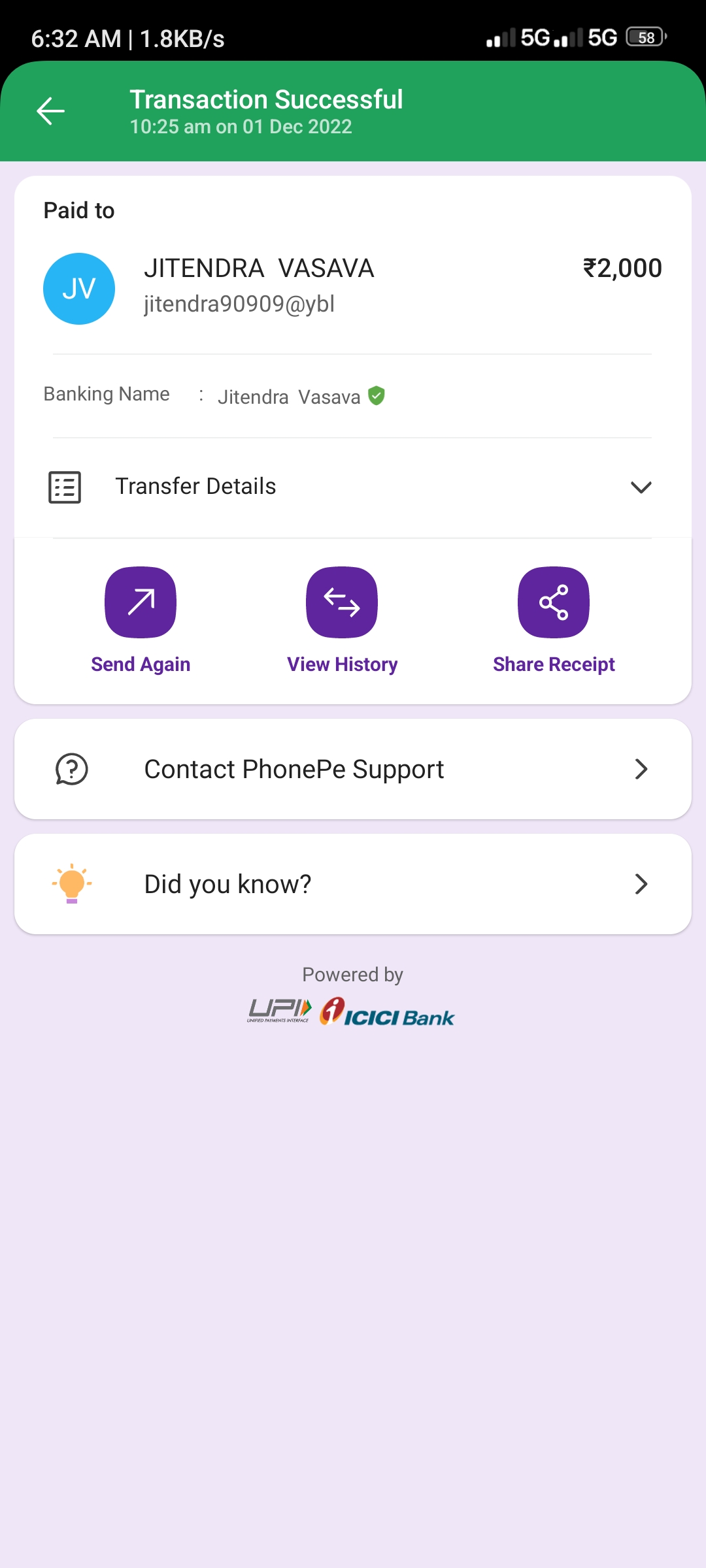This screenshot has width=706, height=1568.
Task: Expand the Transfer Details section
Action: [x=352, y=487]
